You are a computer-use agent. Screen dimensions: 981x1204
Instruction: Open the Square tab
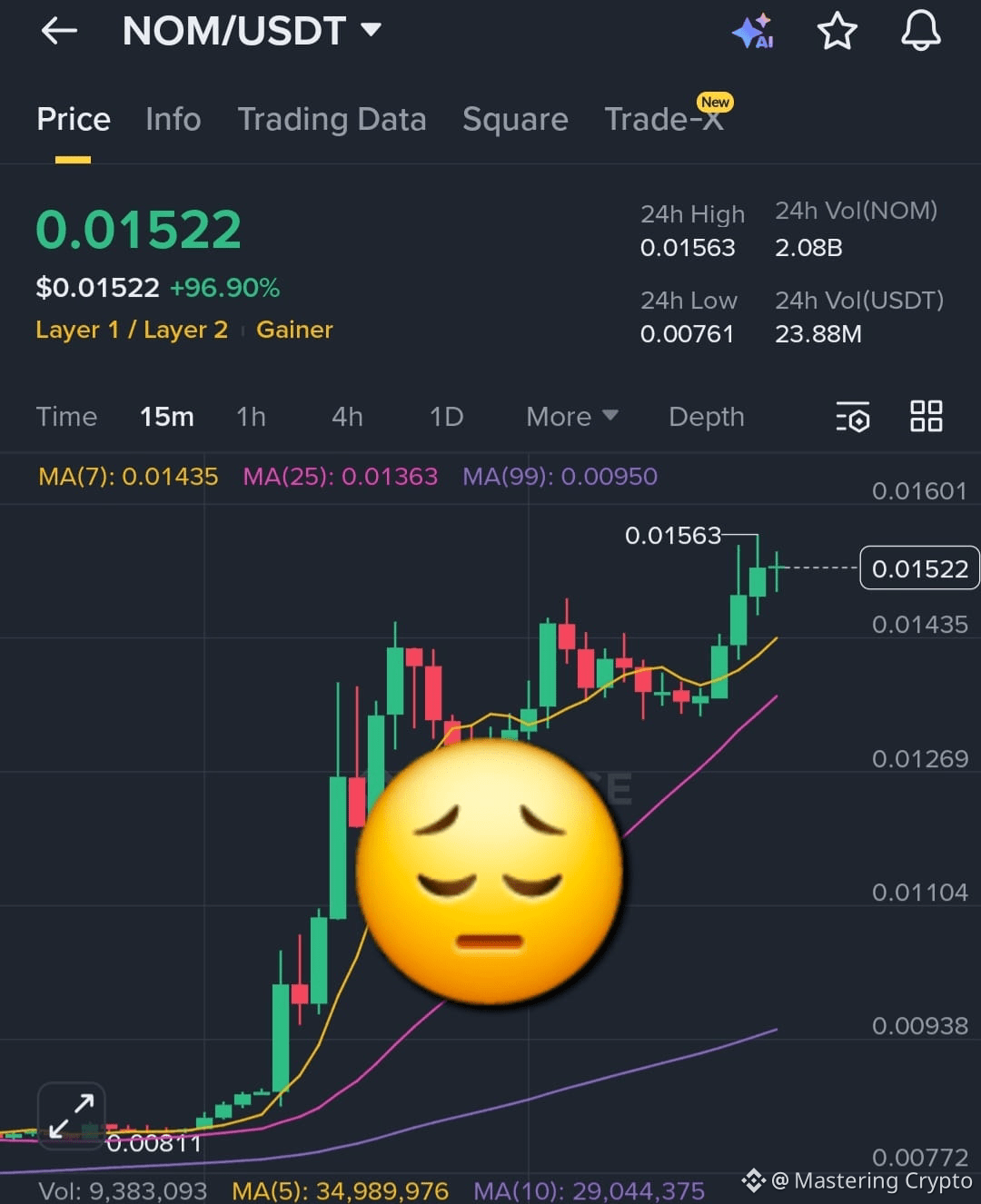pos(515,119)
